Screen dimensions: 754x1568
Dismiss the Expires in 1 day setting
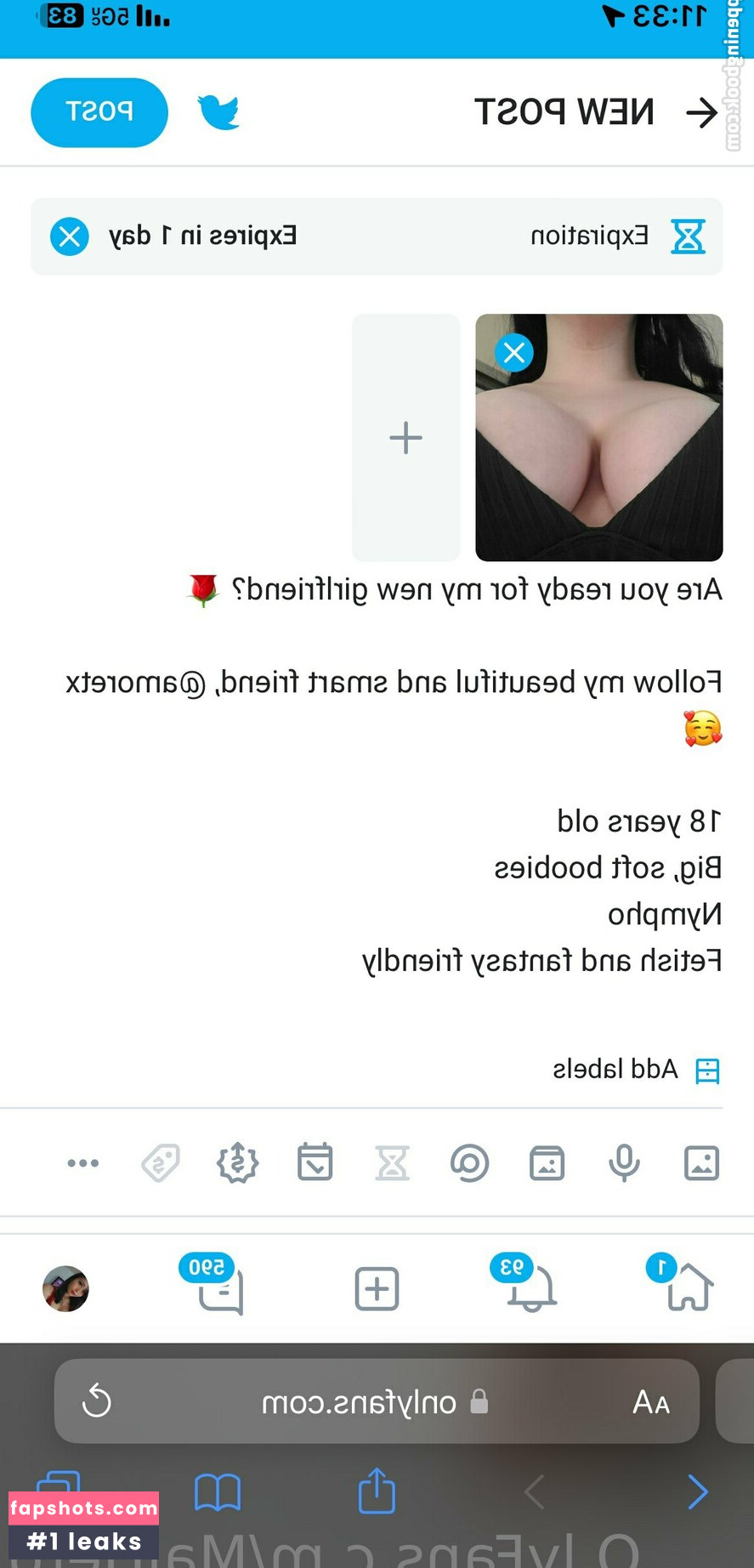(x=70, y=236)
